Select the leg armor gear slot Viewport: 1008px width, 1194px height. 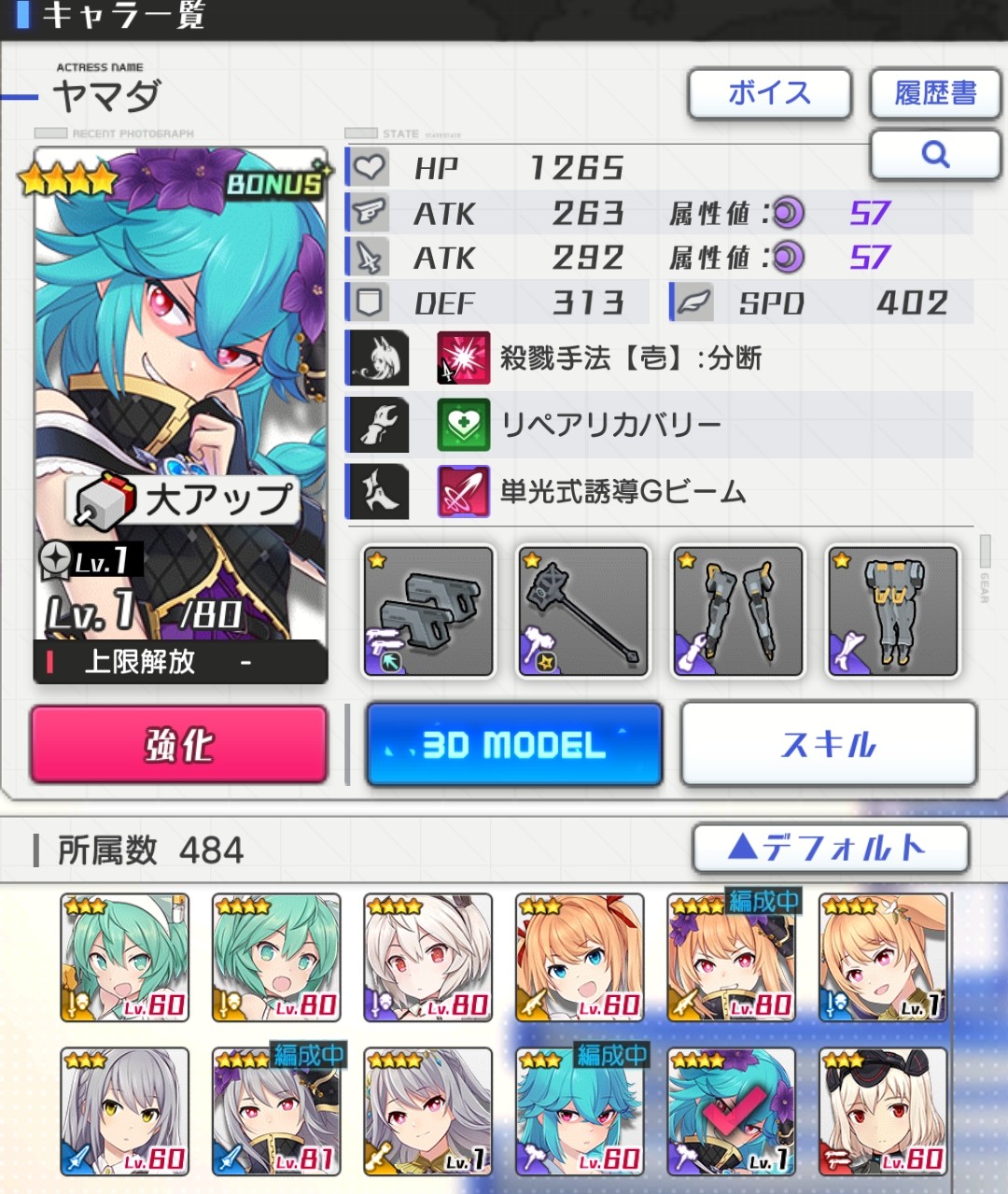pyautogui.click(x=893, y=611)
